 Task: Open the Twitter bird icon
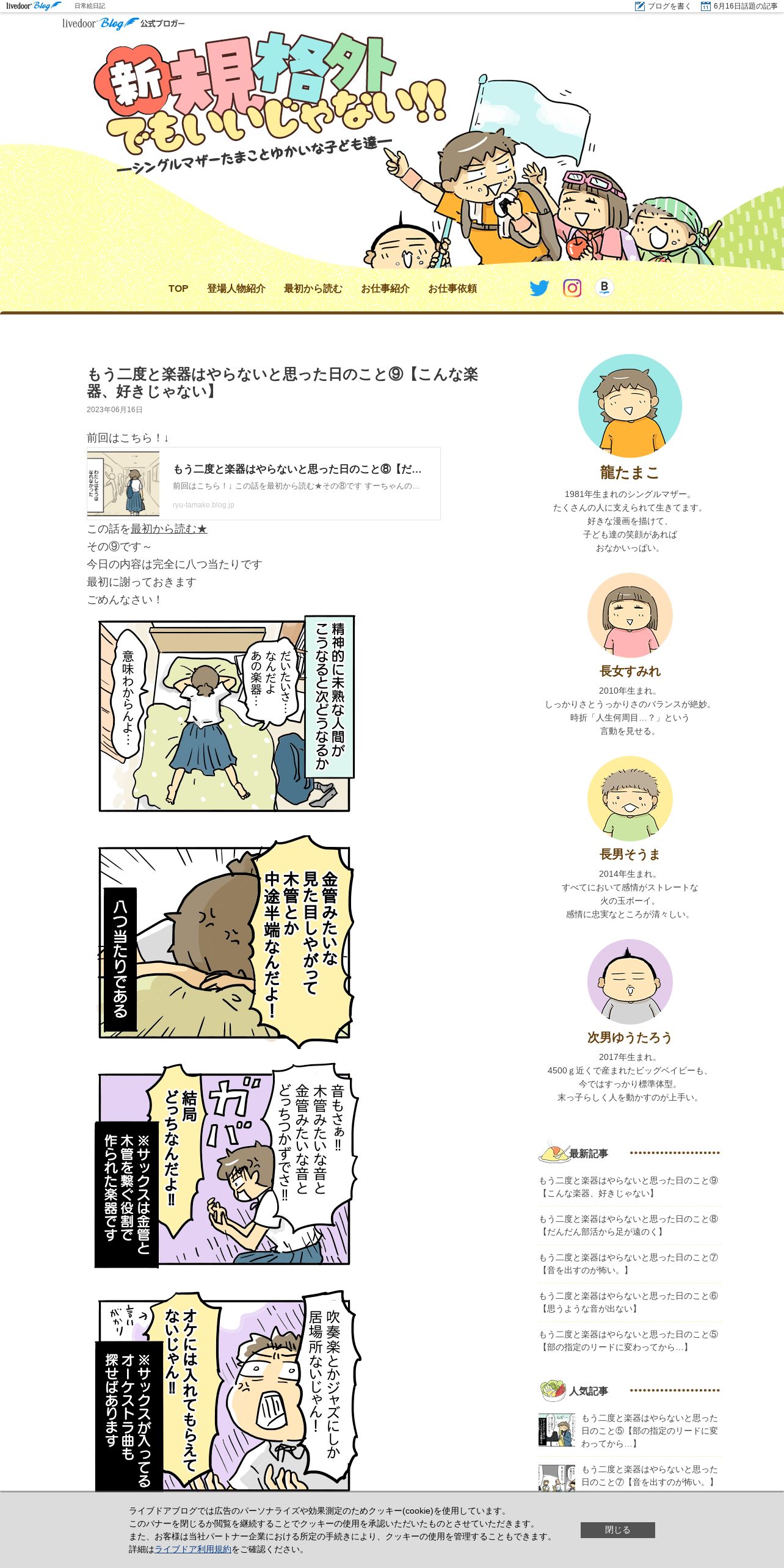tap(539, 288)
